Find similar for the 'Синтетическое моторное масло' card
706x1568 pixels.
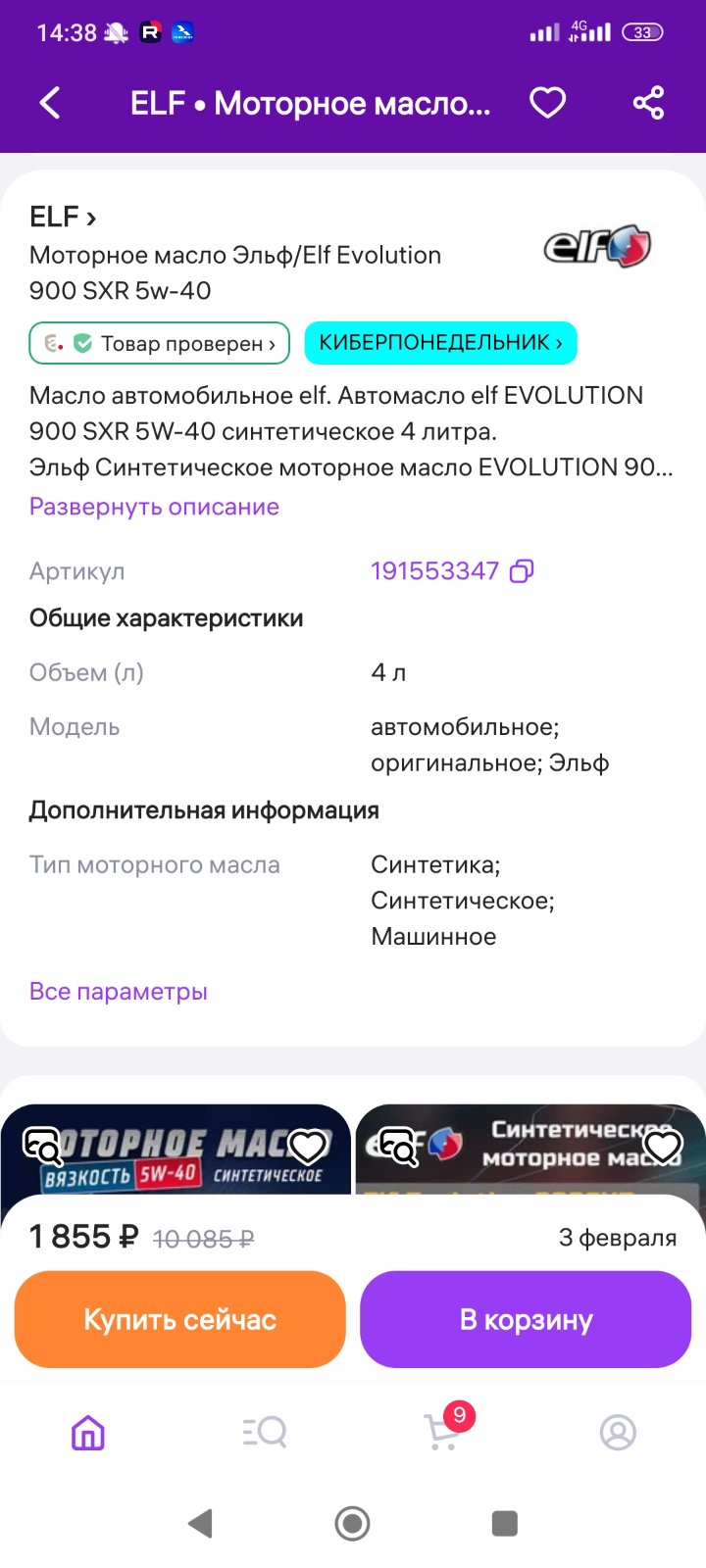click(x=397, y=1146)
